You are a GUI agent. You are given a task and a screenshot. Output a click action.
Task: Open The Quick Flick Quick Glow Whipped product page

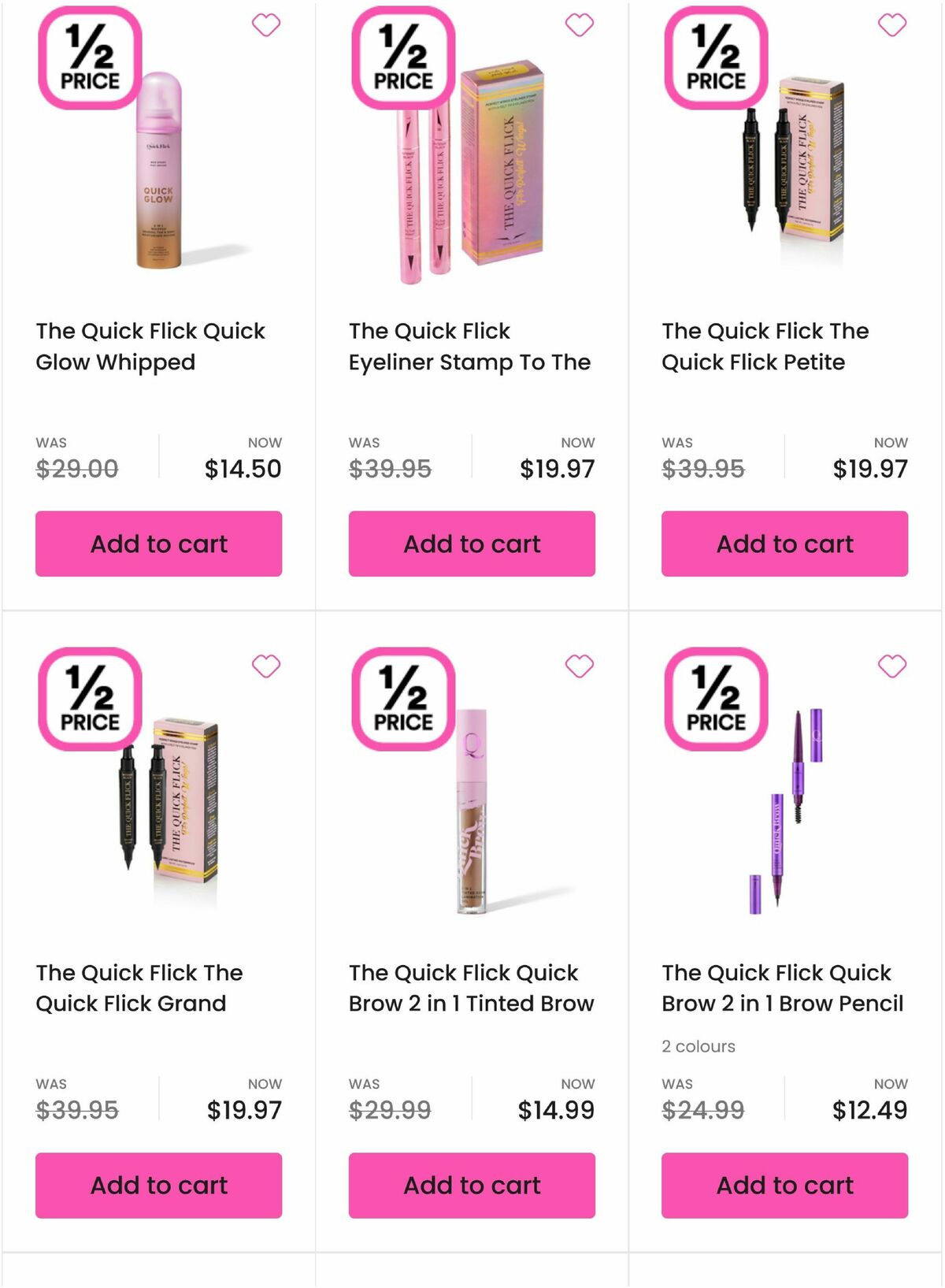[x=150, y=347]
